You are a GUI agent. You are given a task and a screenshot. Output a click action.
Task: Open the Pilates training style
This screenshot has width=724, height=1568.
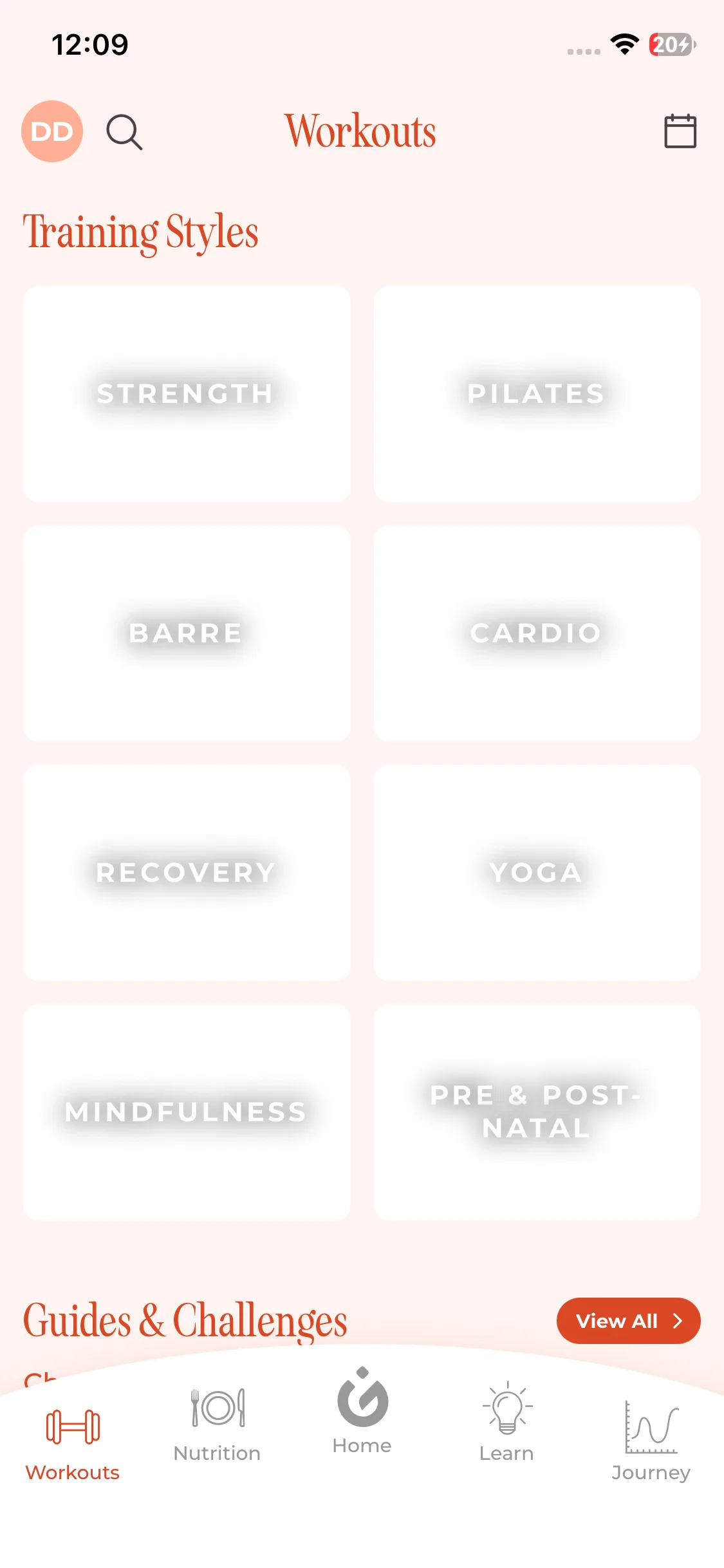point(537,394)
